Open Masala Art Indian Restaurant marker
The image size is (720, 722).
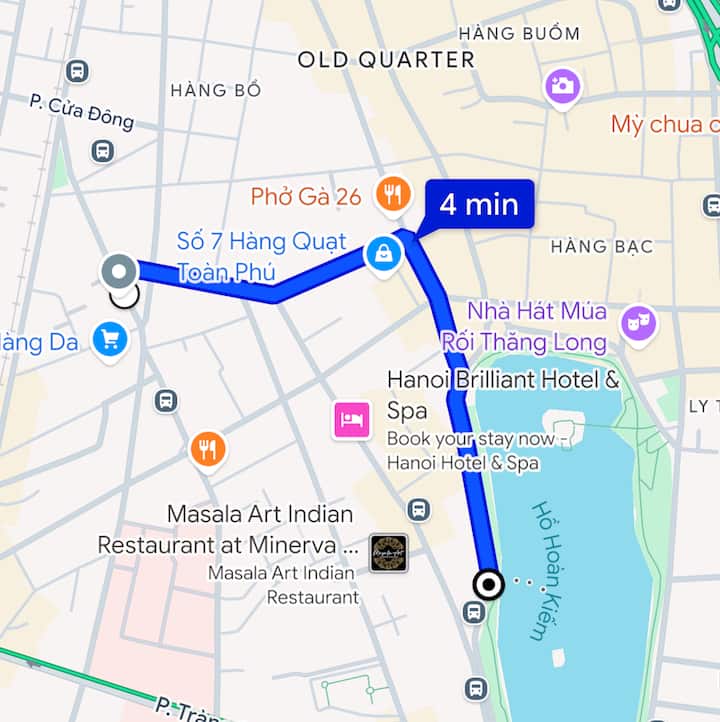point(388,552)
